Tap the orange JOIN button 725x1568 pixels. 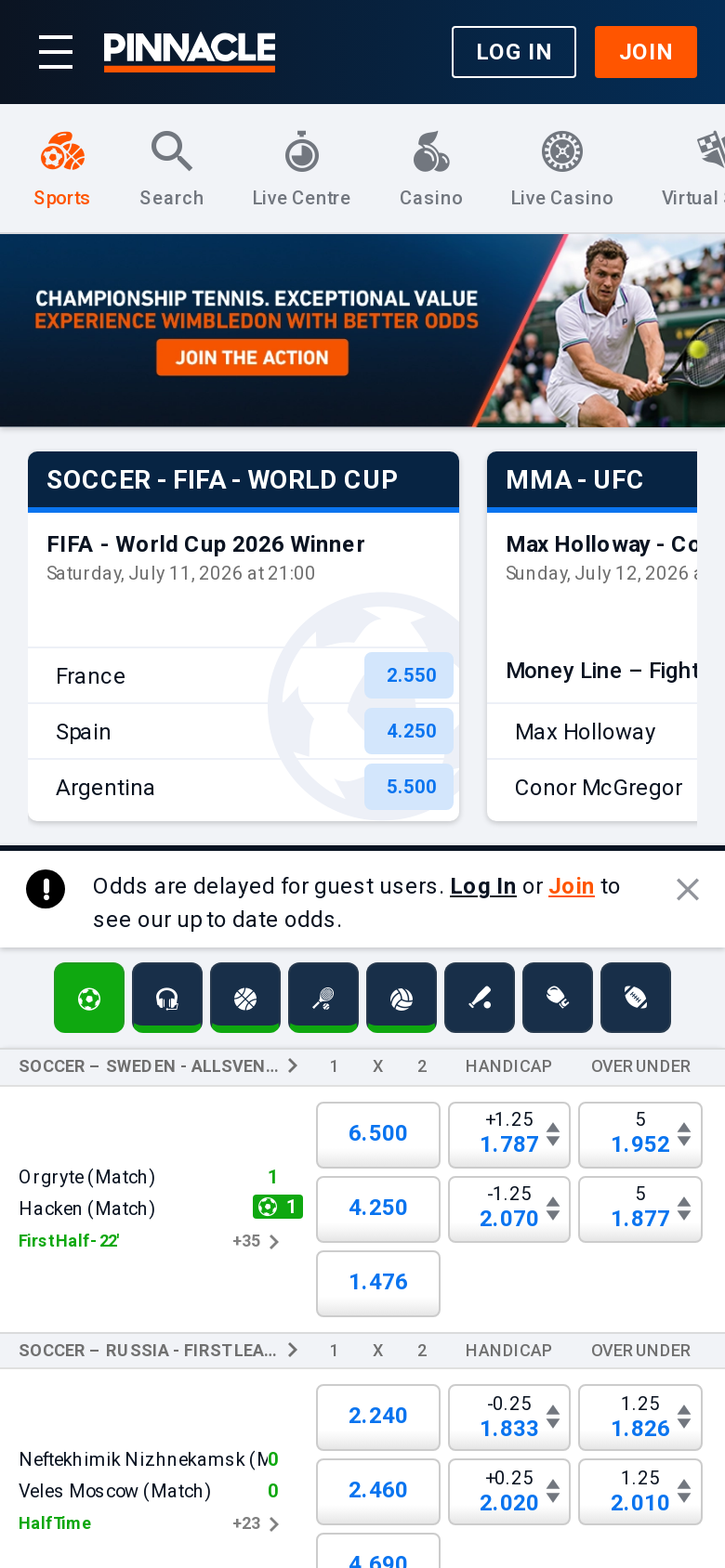[646, 52]
